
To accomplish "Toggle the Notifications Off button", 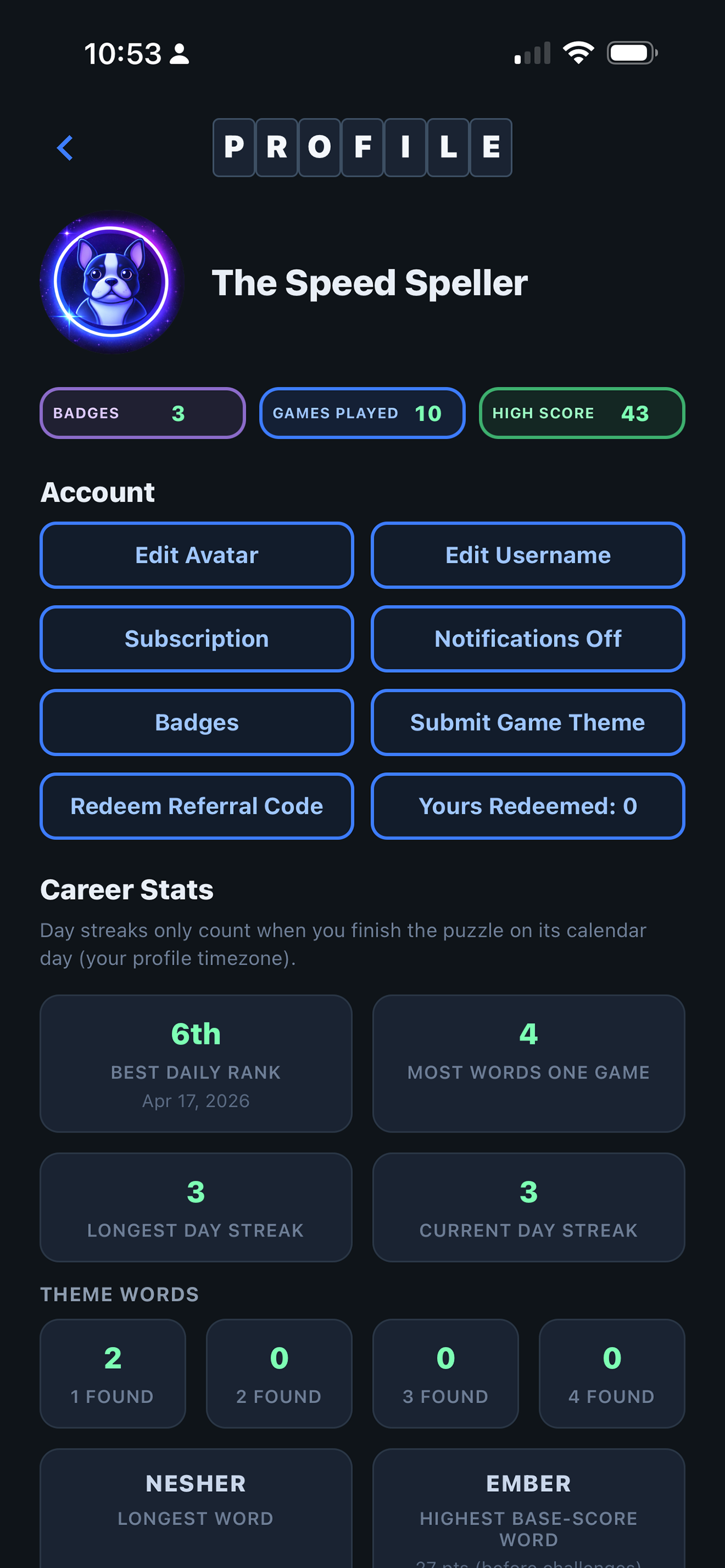I will (x=528, y=638).
